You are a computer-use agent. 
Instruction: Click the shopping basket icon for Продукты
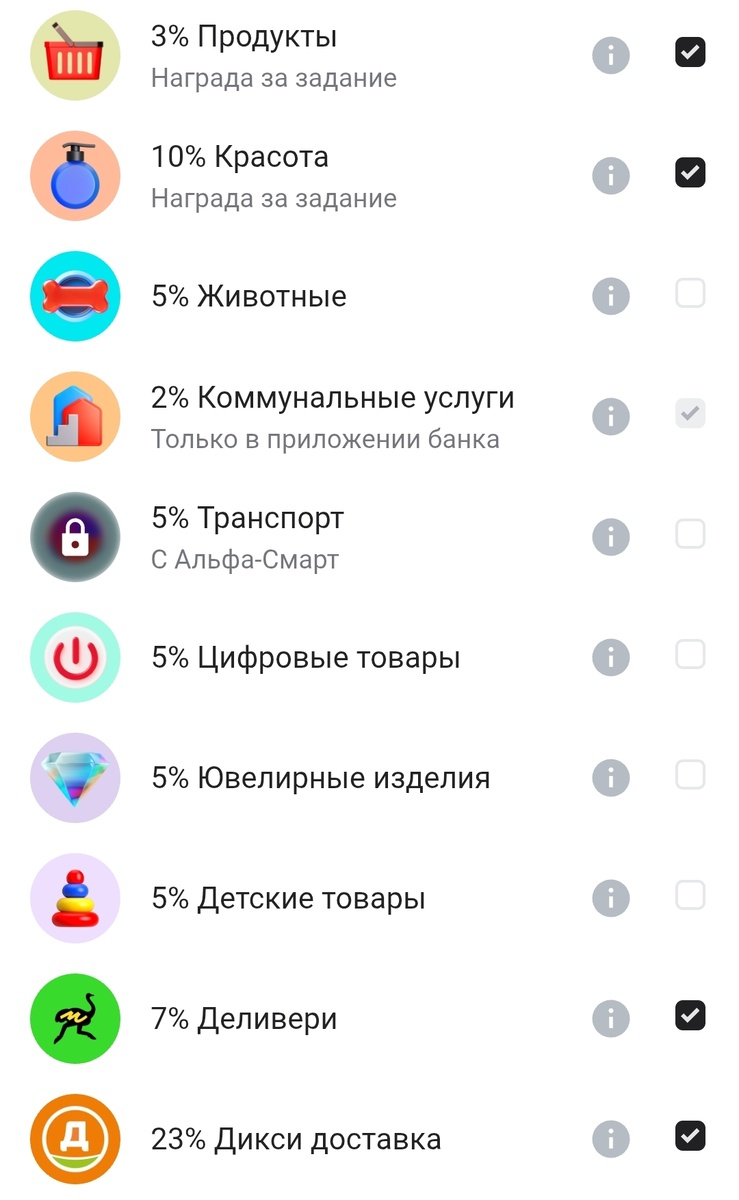click(x=75, y=55)
